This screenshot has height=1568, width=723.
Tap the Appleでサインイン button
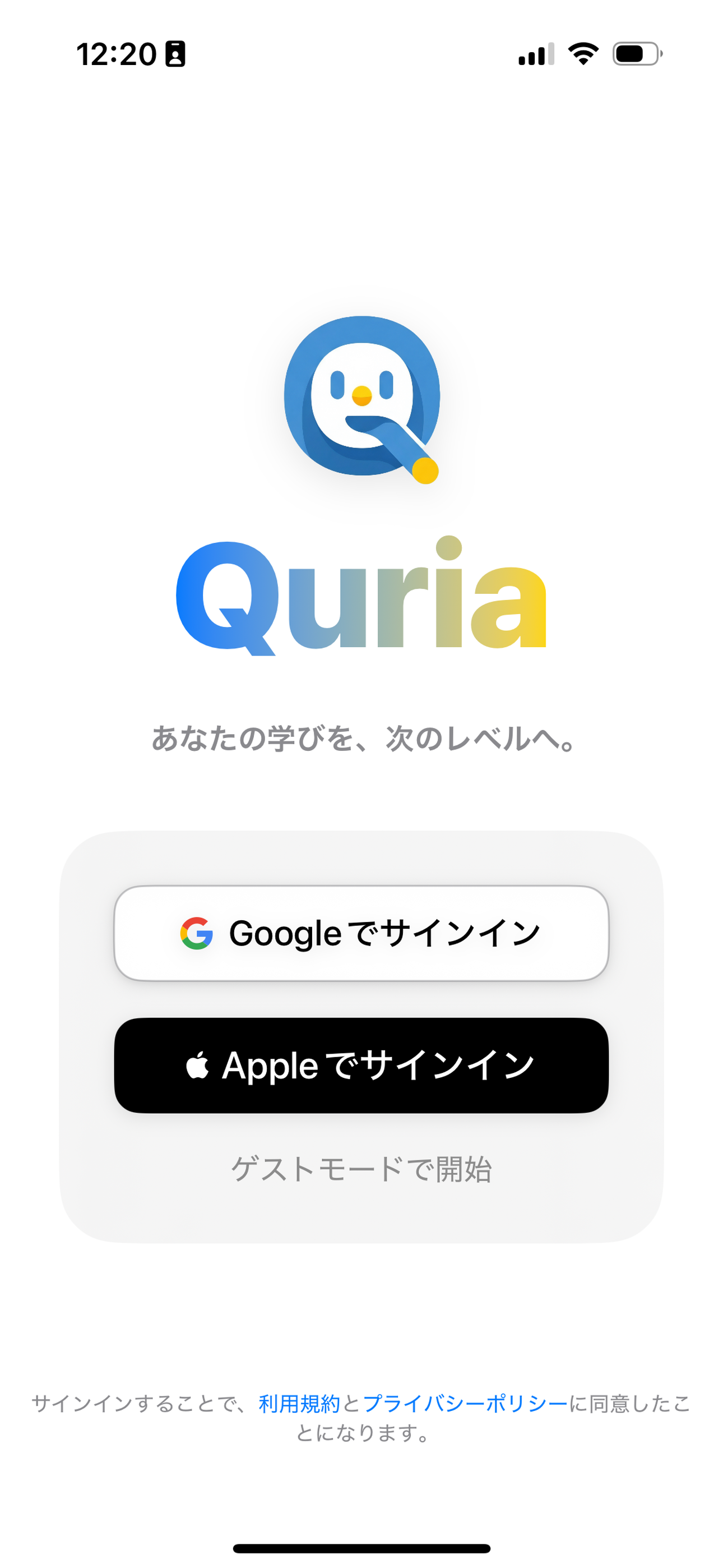[x=361, y=1065]
